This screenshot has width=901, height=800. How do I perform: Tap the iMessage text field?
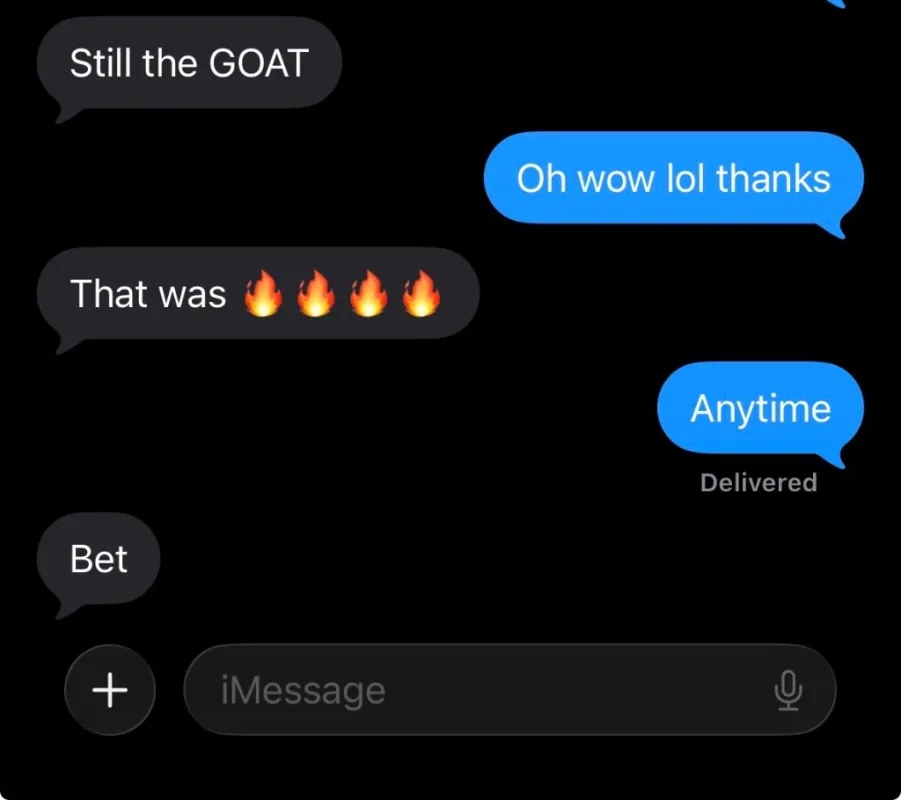pyautogui.click(x=510, y=690)
